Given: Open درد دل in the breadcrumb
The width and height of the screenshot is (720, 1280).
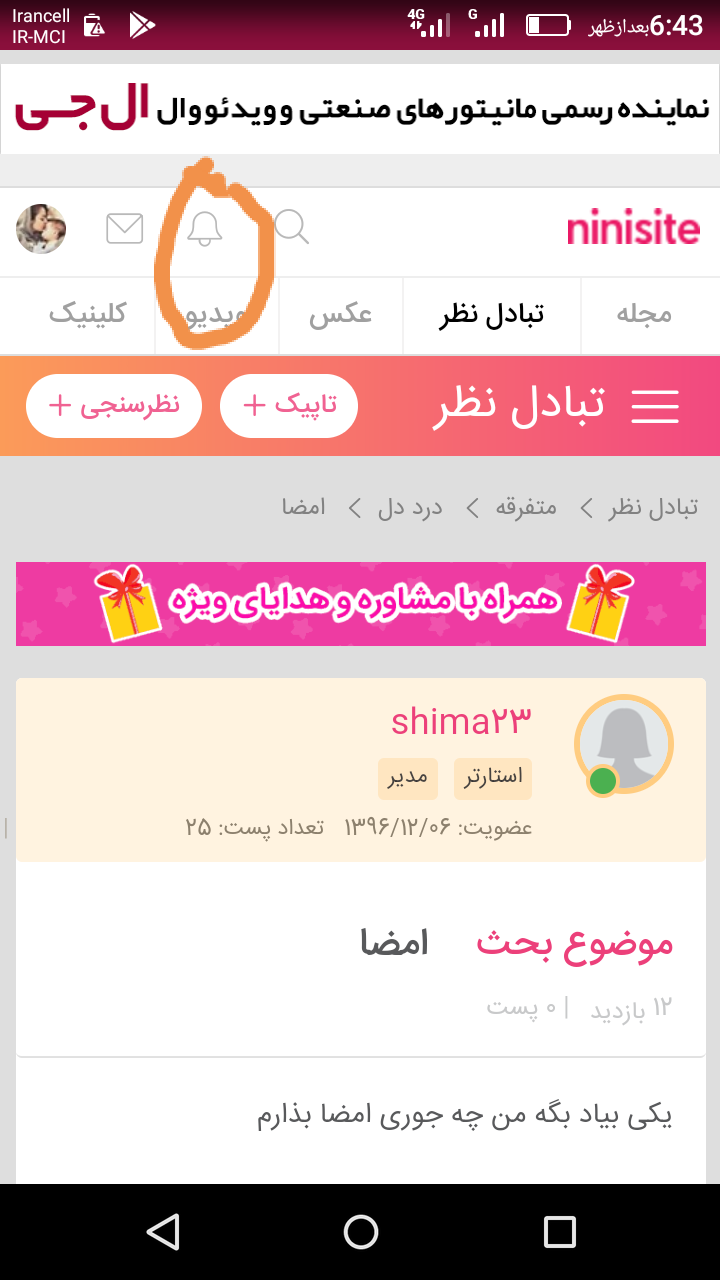Looking at the screenshot, I should coord(410,507).
